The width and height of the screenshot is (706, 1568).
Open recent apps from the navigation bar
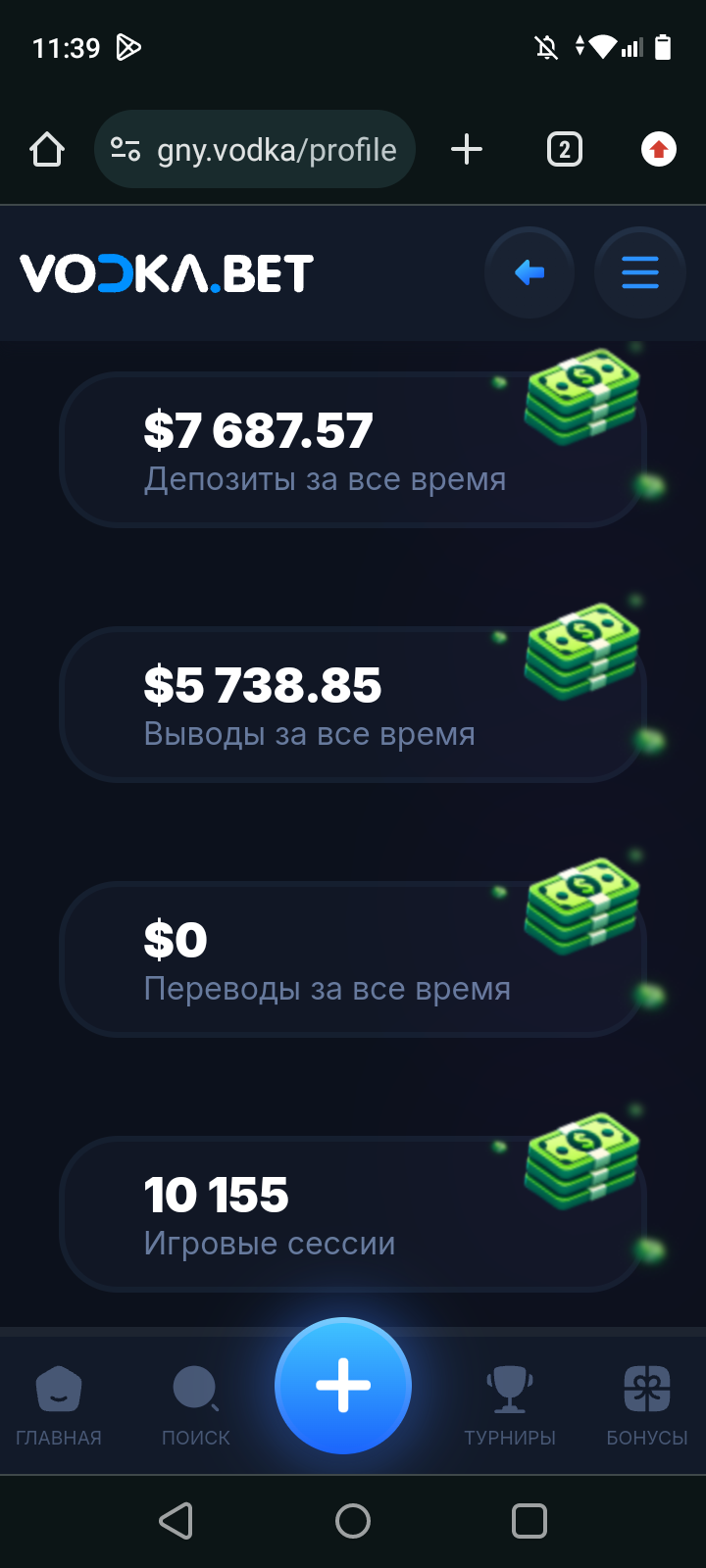click(x=529, y=1521)
